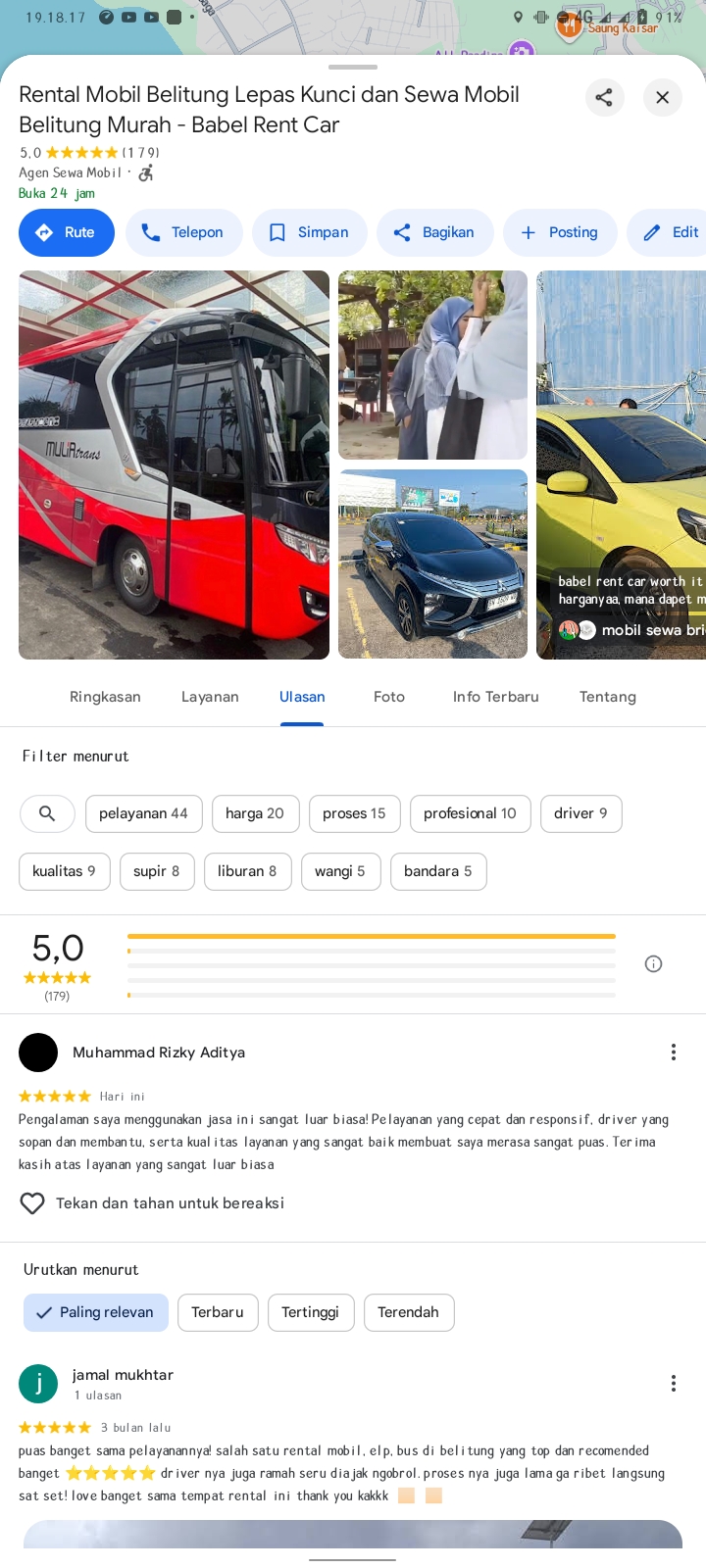This screenshot has width=706, height=1568.
Task: Call the business via Telepon
Action: pos(184,232)
